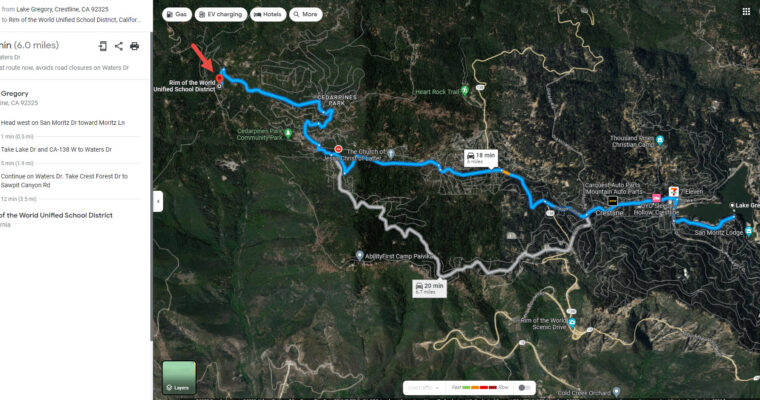
Task: Open the More categories chip
Action: click(x=306, y=15)
